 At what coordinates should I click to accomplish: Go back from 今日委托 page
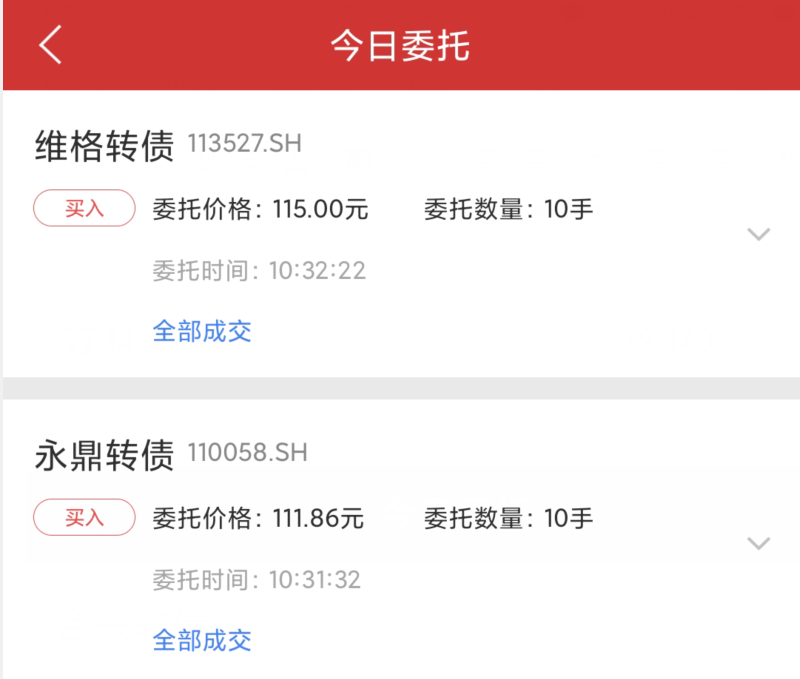(50, 45)
